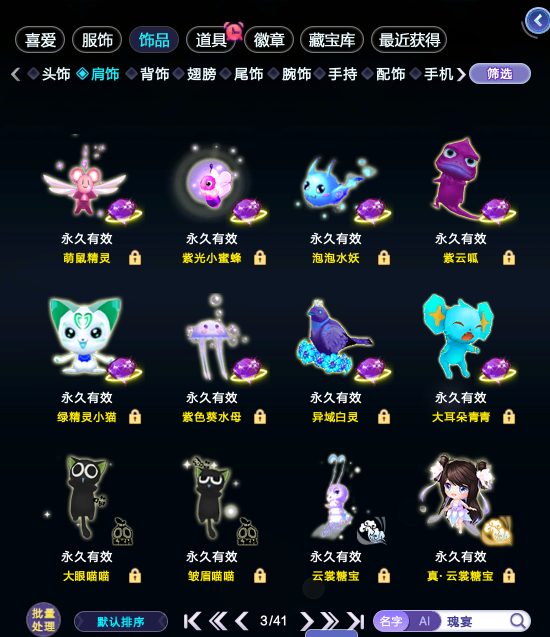Viewport: 550px width, 637px height.
Task: Switch search mode to AI
Action: click(424, 621)
